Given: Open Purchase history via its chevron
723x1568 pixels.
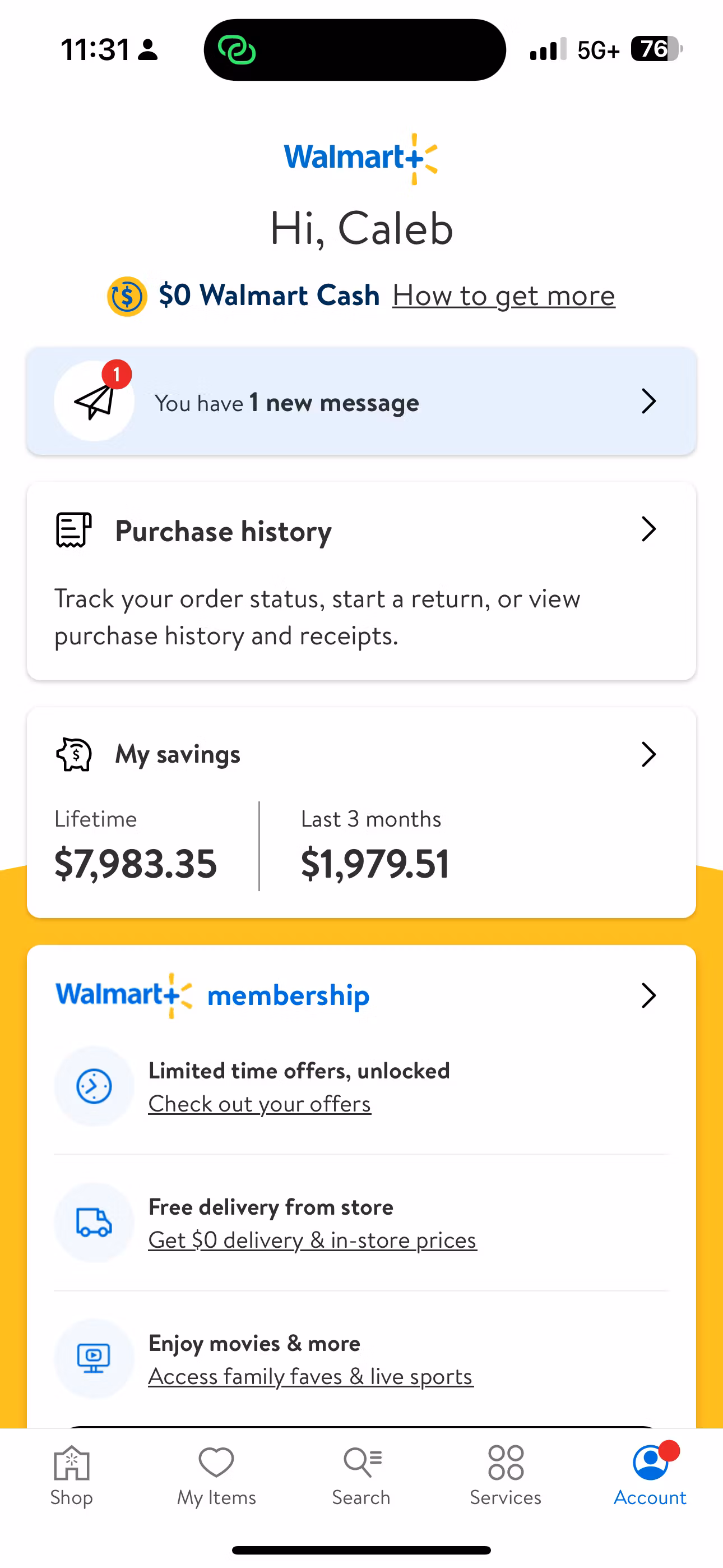Looking at the screenshot, I should point(649,529).
